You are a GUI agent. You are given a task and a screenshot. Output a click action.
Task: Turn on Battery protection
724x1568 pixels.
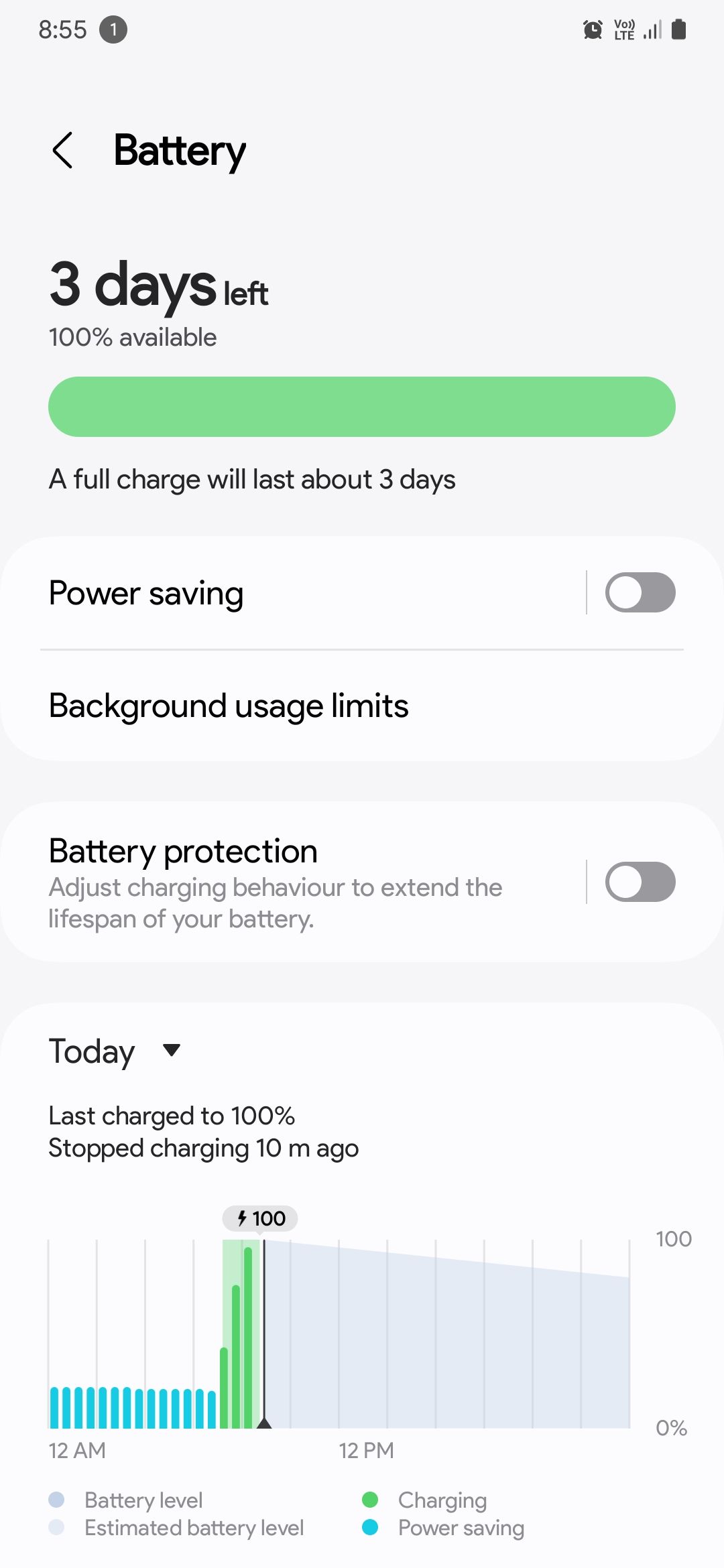click(640, 882)
